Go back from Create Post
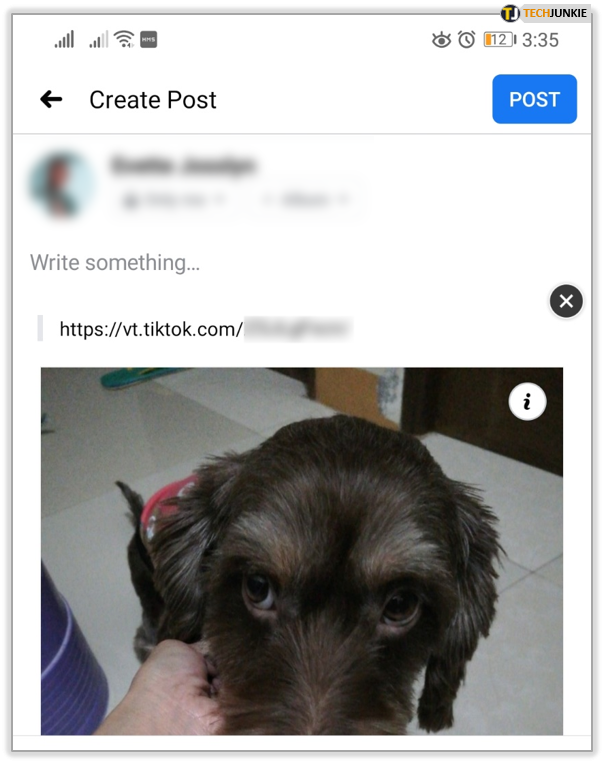The height and width of the screenshot is (763, 604). [x=51, y=99]
